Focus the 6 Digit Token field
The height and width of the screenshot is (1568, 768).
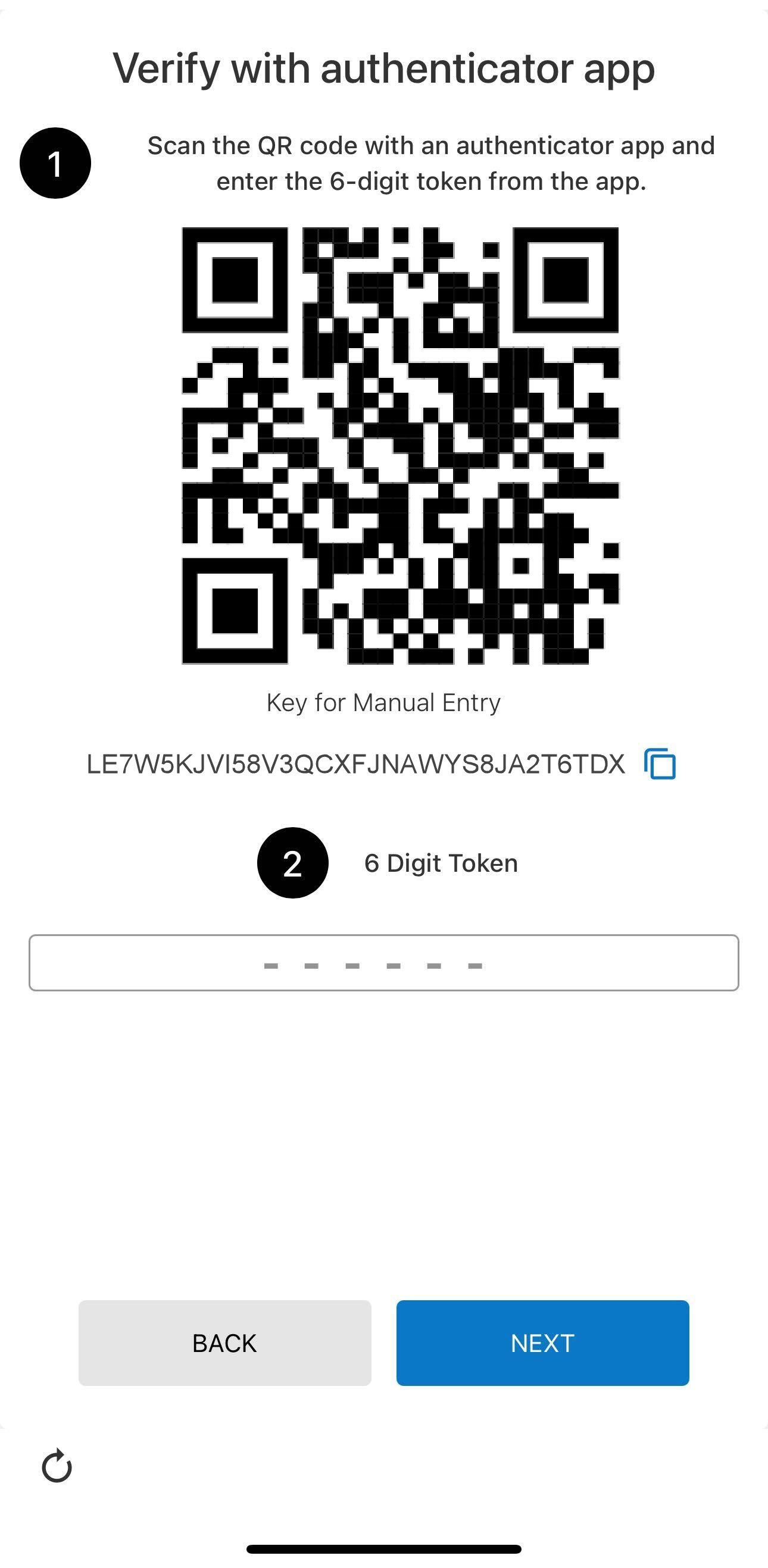pyautogui.click(x=383, y=963)
